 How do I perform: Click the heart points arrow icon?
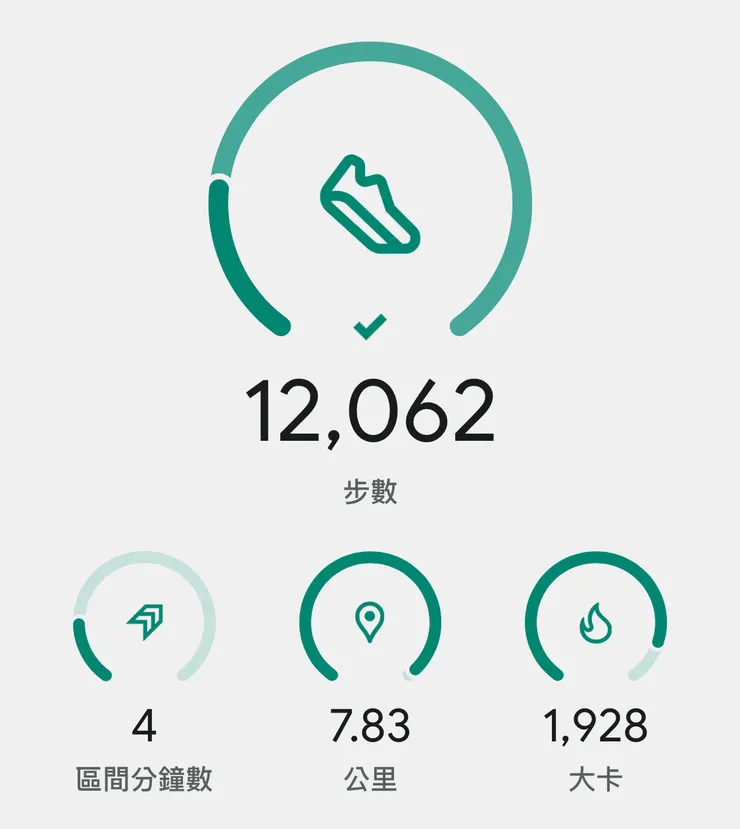pos(145,620)
